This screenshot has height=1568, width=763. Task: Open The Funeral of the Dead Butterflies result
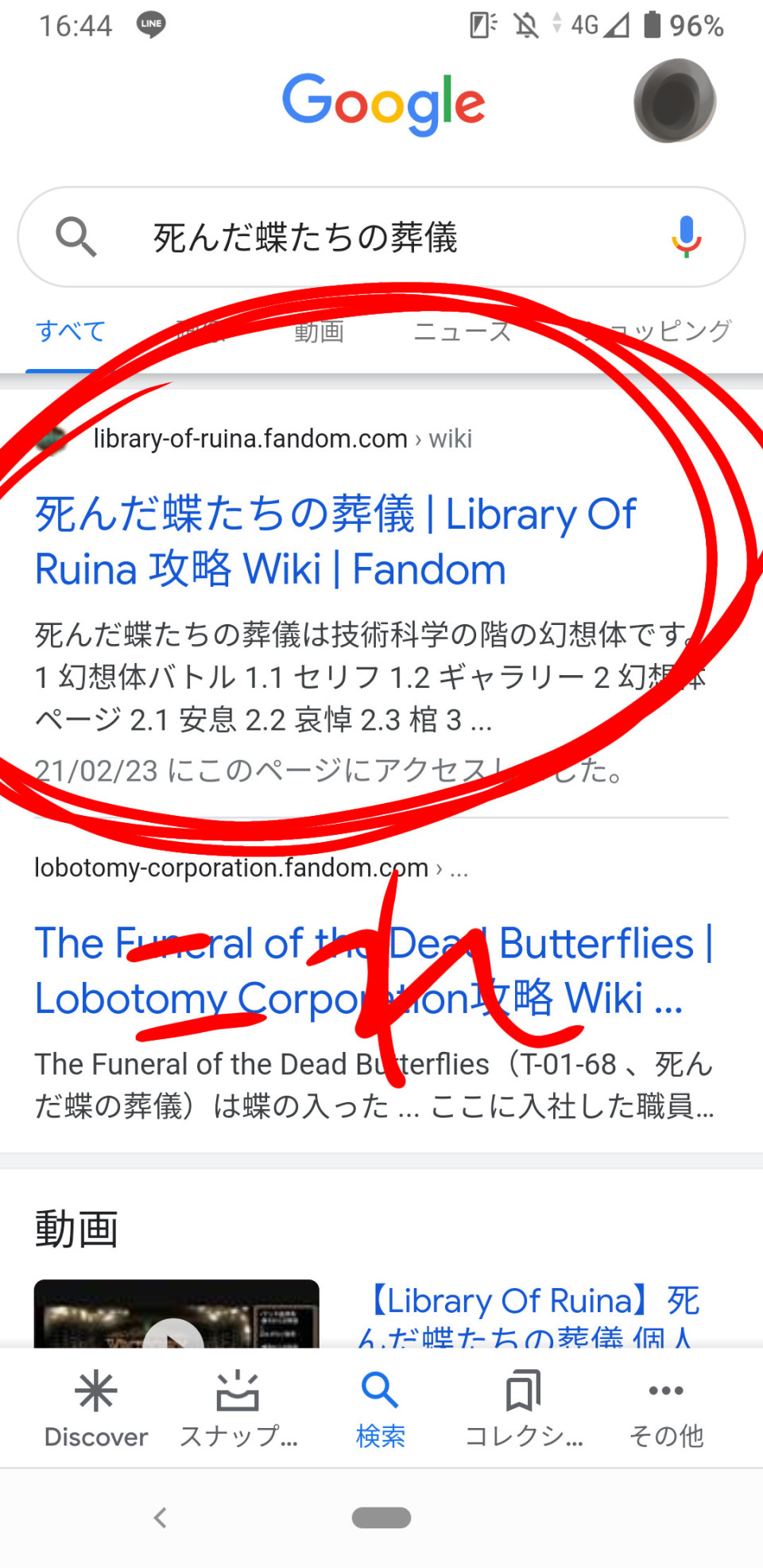pos(374,970)
